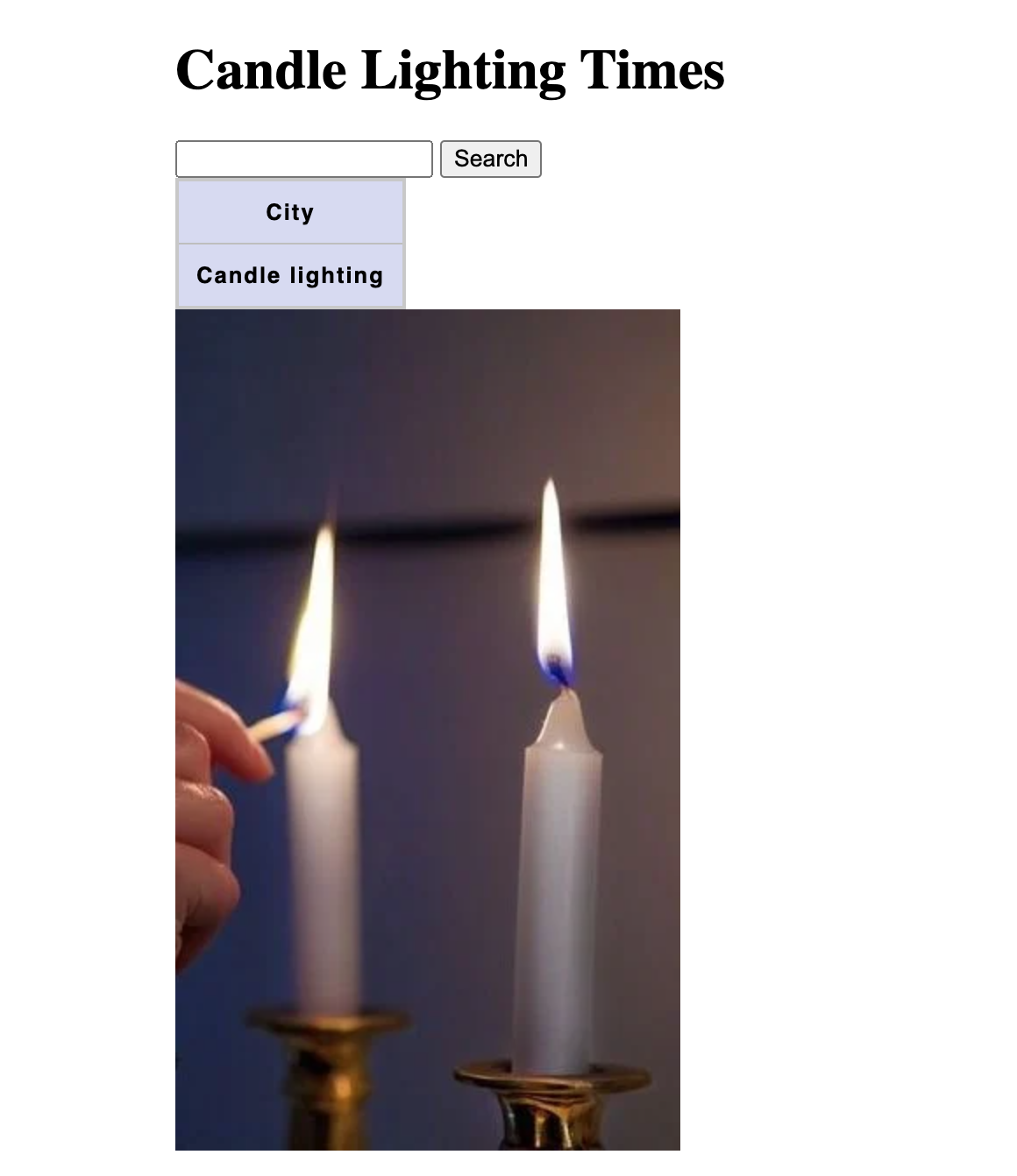Image resolution: width=1017 pixels, height=1176 pixels.
Task: Select the Candle Lighting Times heading
Action: click(450, 70)
